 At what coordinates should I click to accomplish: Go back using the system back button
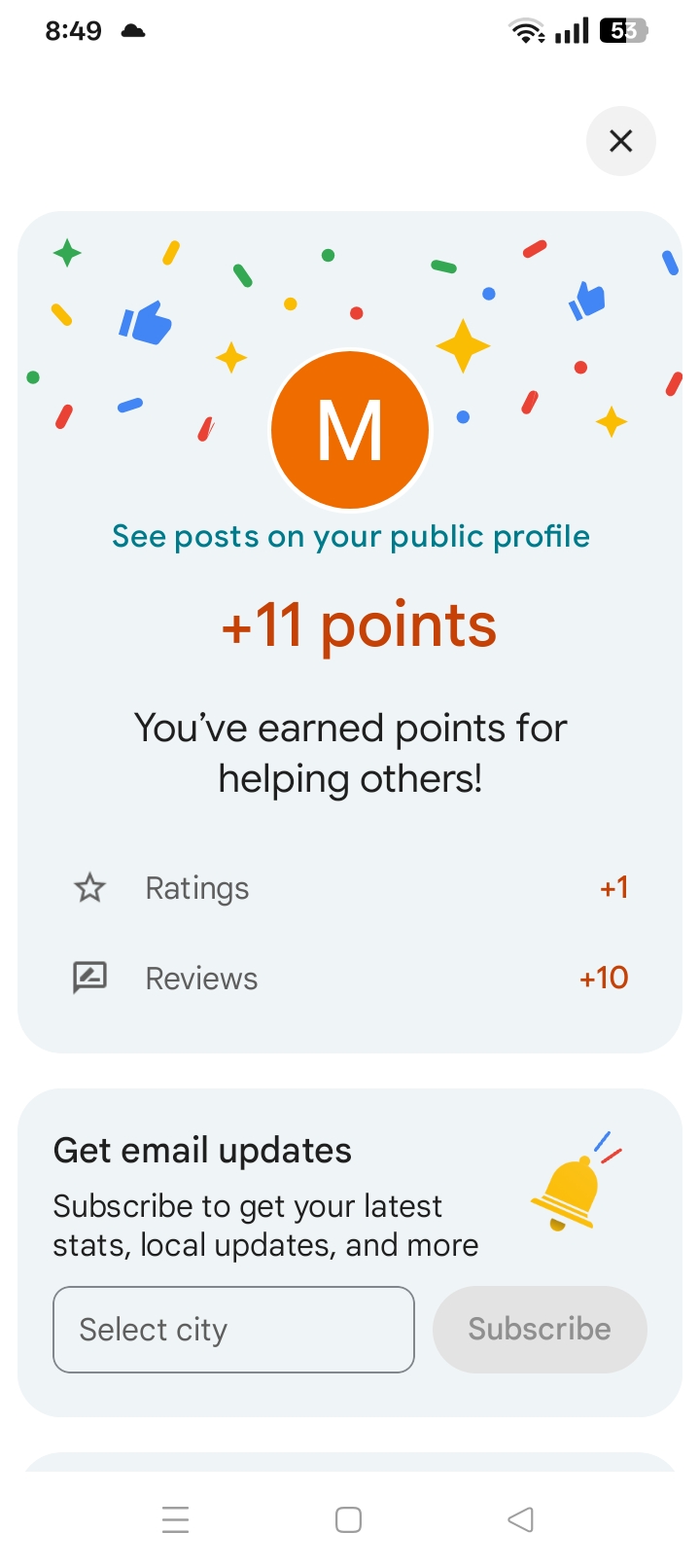[521, 1519]
